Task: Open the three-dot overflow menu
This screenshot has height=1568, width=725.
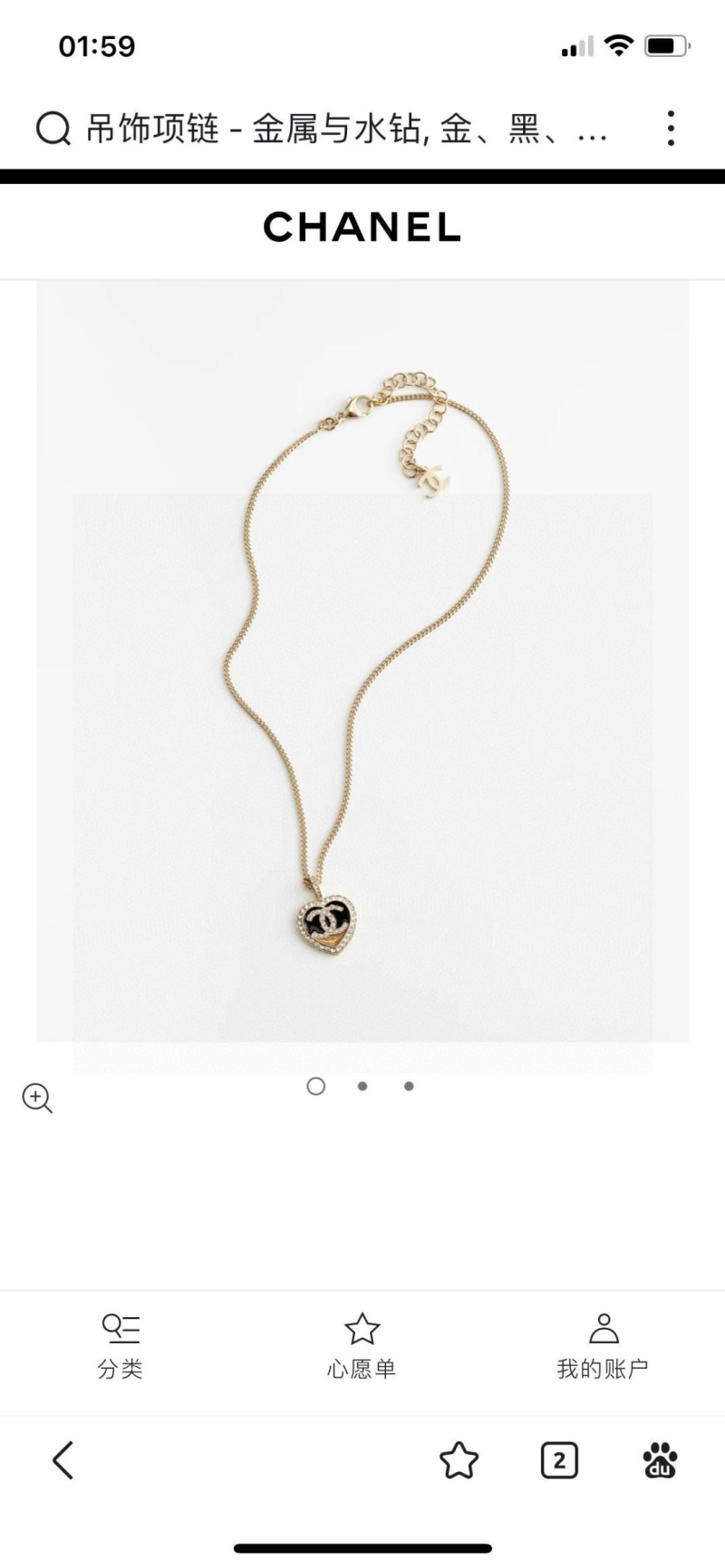Action: click(x=671, y=129)
